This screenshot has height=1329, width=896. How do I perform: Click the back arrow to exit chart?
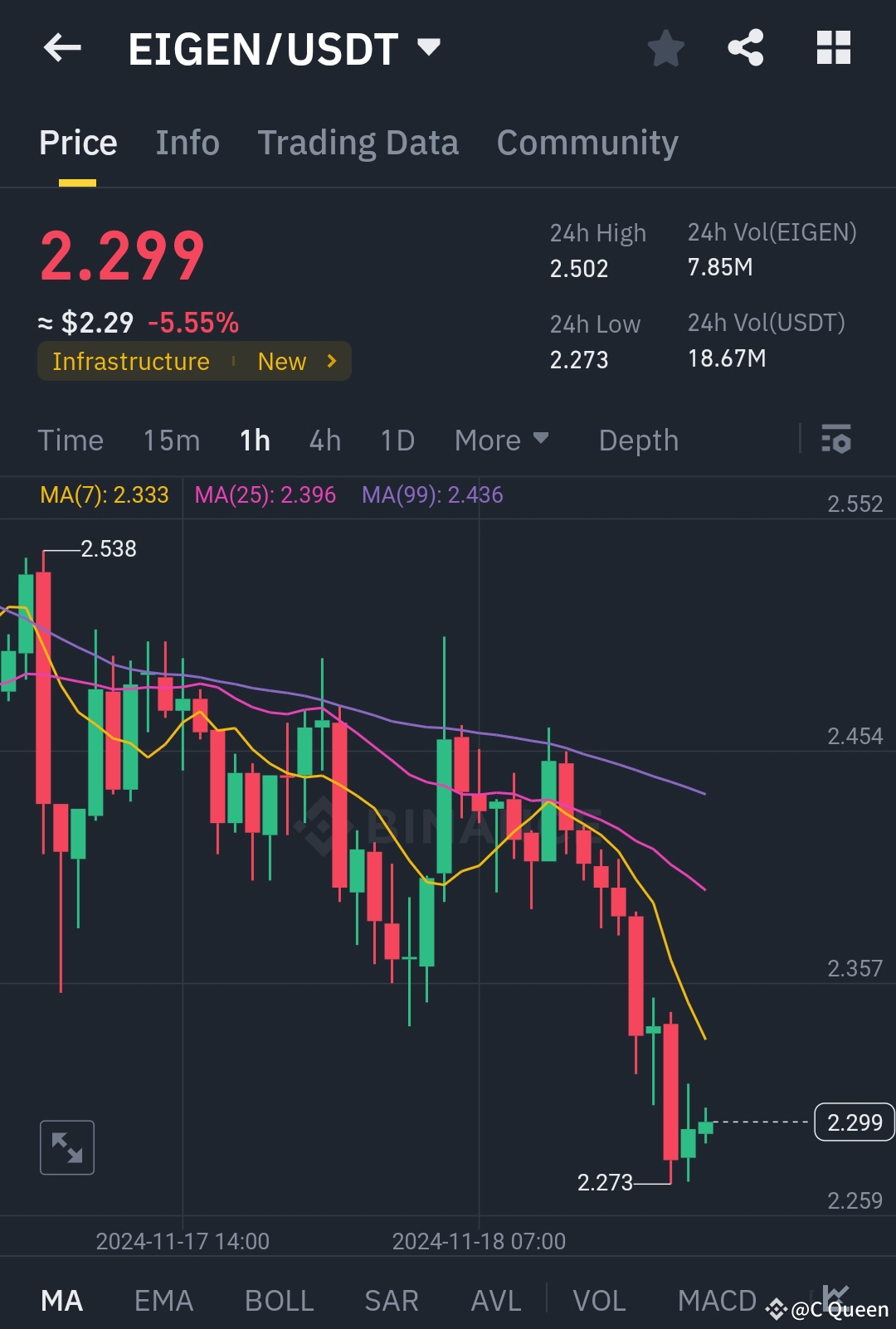point(62,47)
